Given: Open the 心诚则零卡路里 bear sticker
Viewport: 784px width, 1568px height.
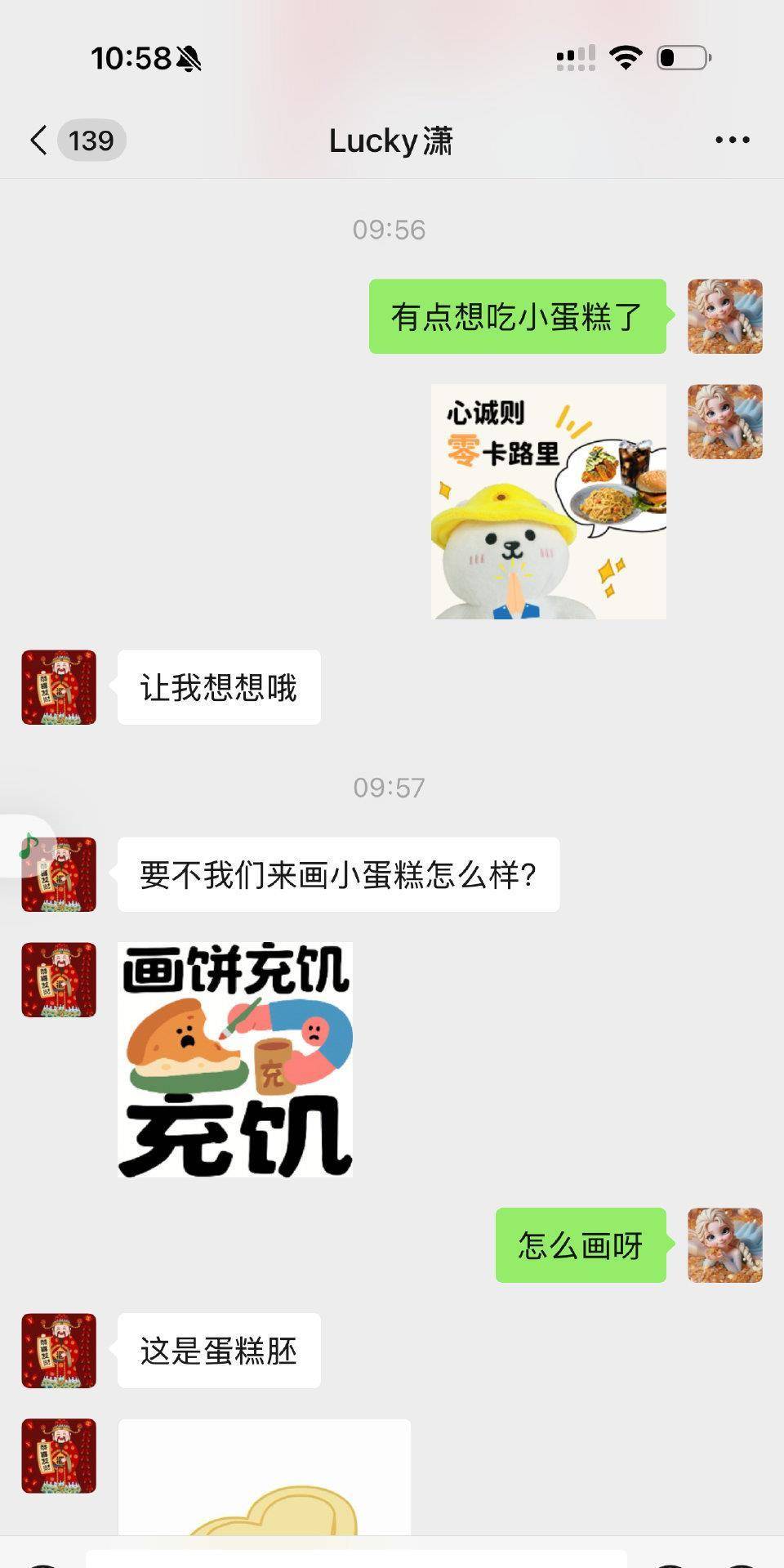Looking at the screenshot, I should pyautogui.click(x=548, y=501).
